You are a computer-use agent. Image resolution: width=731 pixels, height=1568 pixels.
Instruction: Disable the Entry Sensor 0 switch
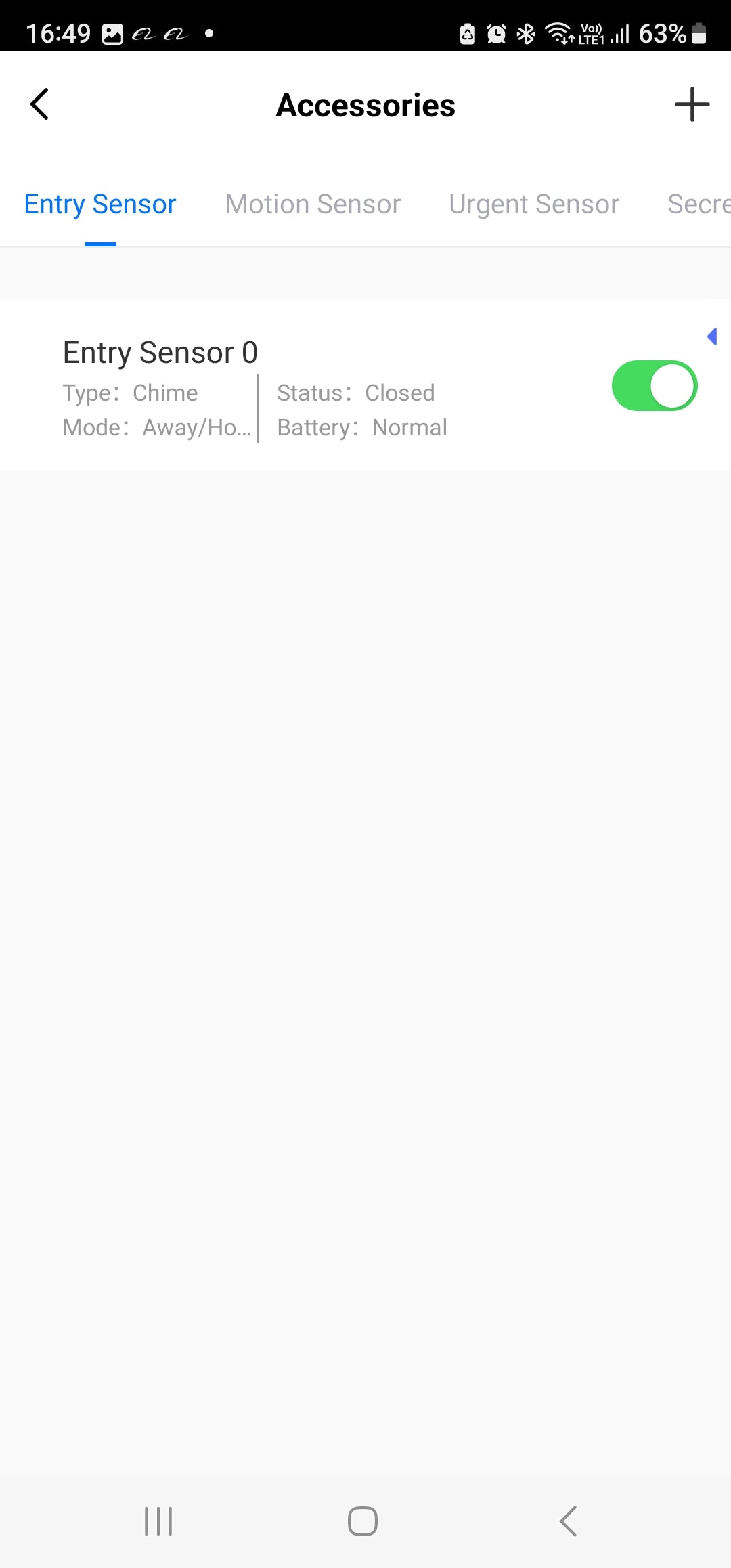tap(654, 386)
